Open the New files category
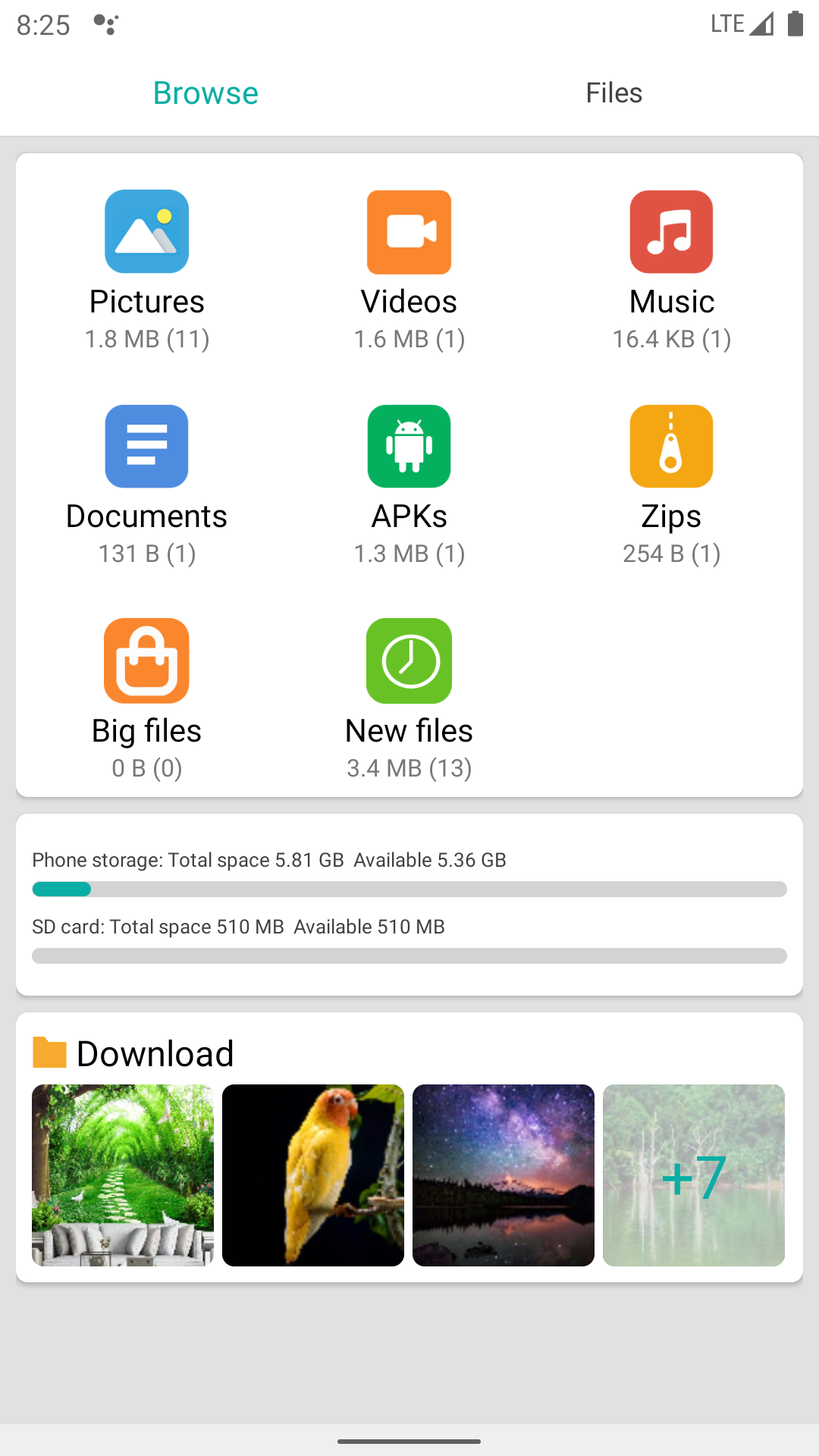The width and height of the screenshot is (819, 1456). (x=409, y=700)
